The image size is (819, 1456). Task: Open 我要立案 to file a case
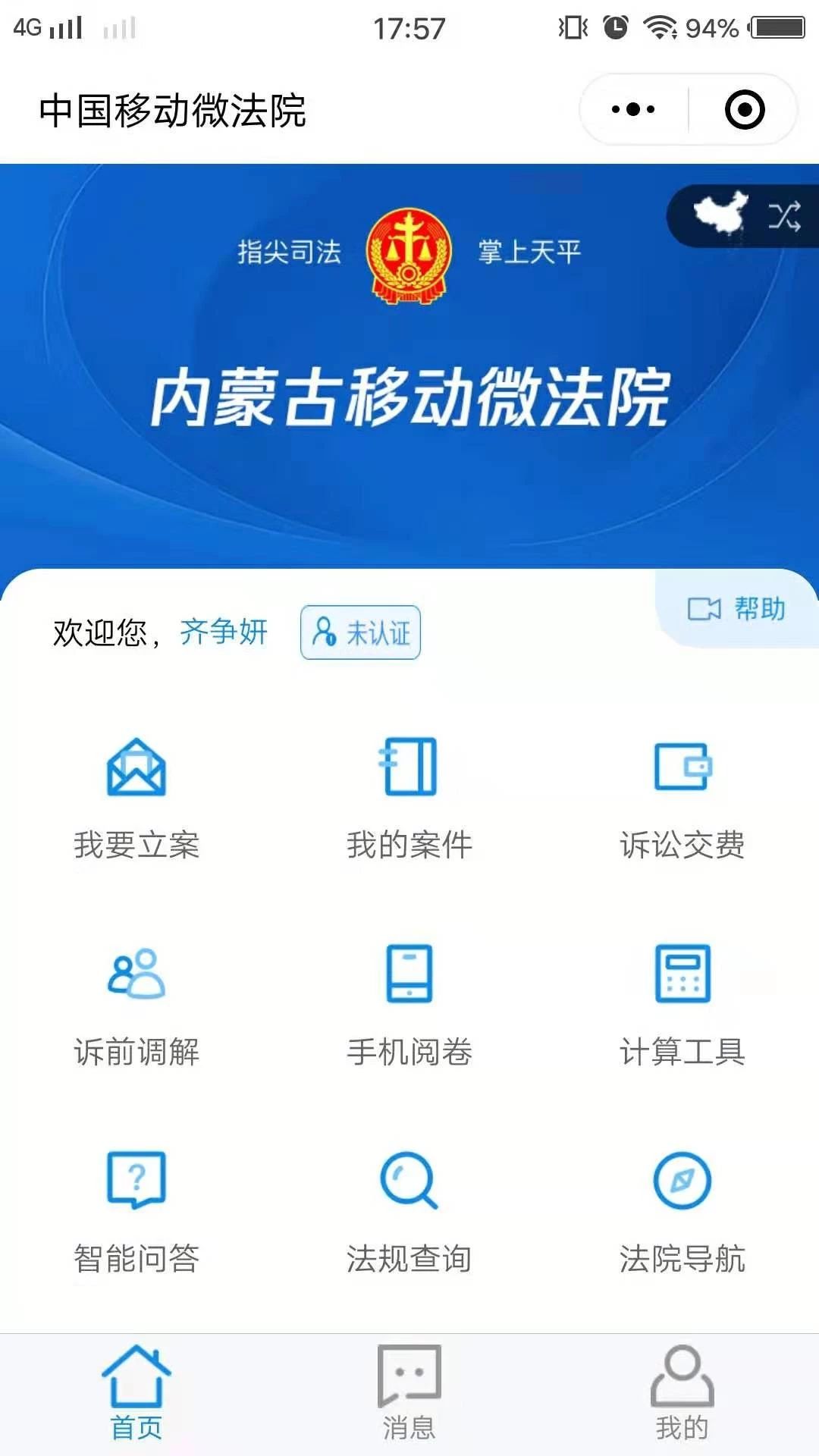pyautogui.click(x=136, y=798)
